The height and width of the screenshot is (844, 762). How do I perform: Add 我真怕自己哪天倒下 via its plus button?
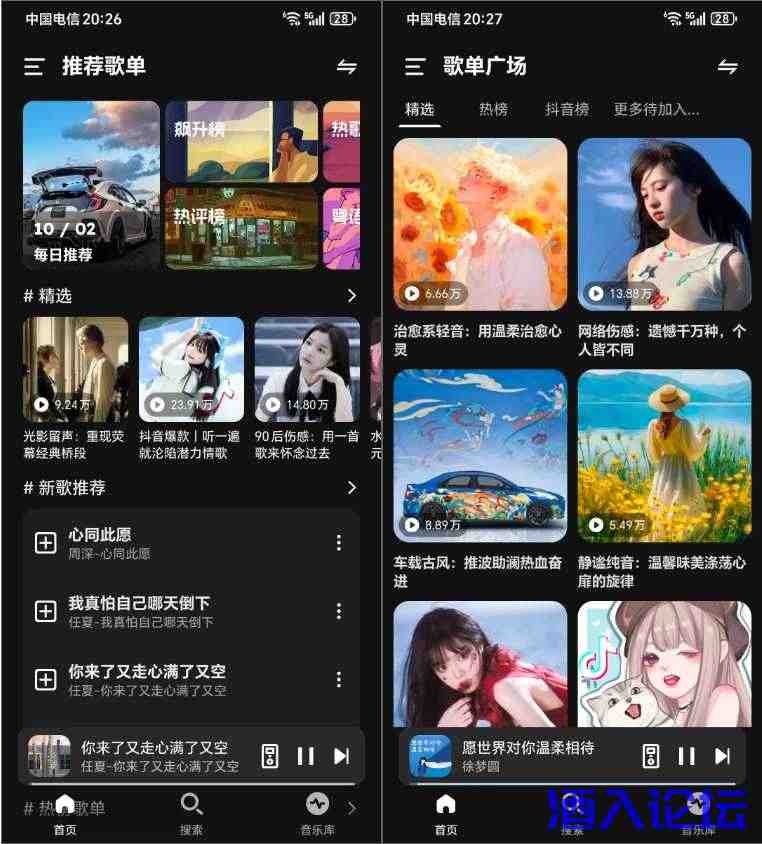(x=45, y=611)
